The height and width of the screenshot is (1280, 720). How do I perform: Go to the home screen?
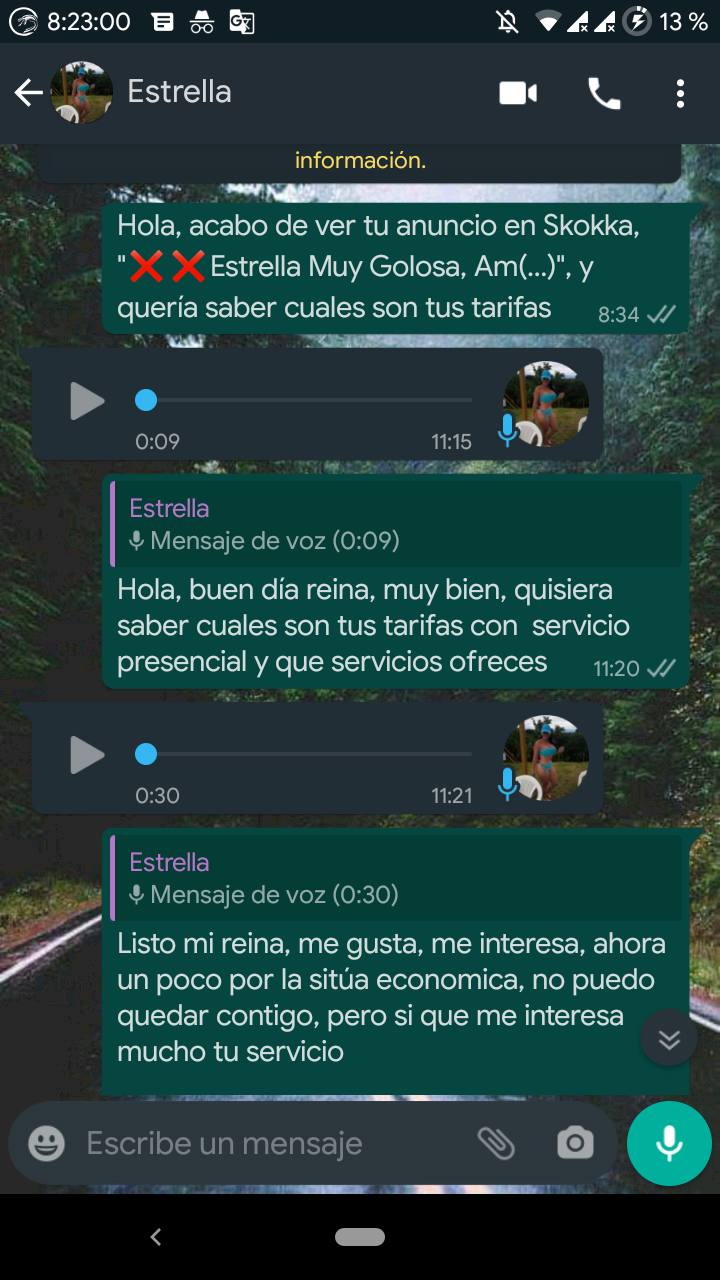pyautogui.click(x=360, y=1237)
